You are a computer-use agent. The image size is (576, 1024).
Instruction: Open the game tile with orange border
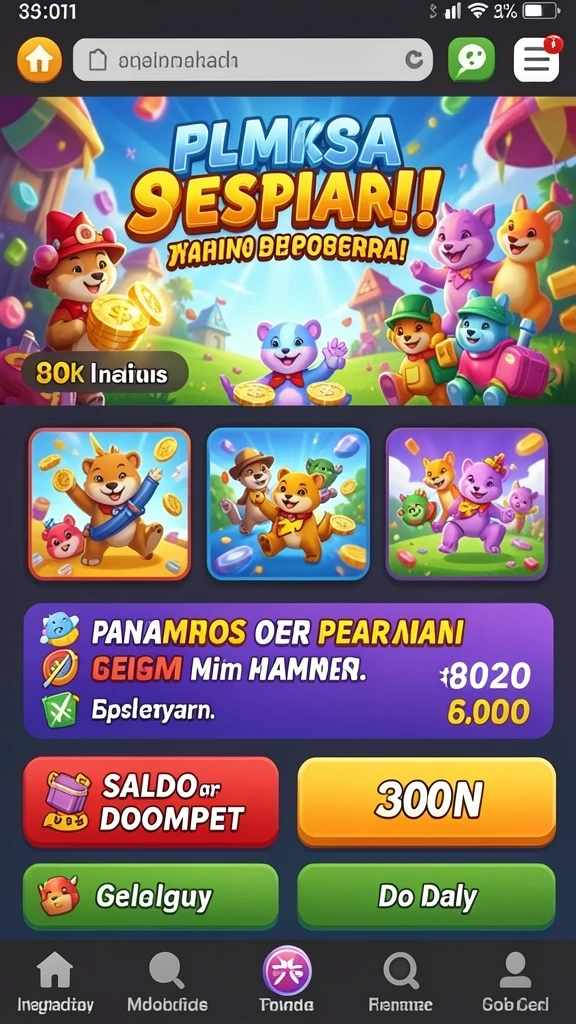110,504
